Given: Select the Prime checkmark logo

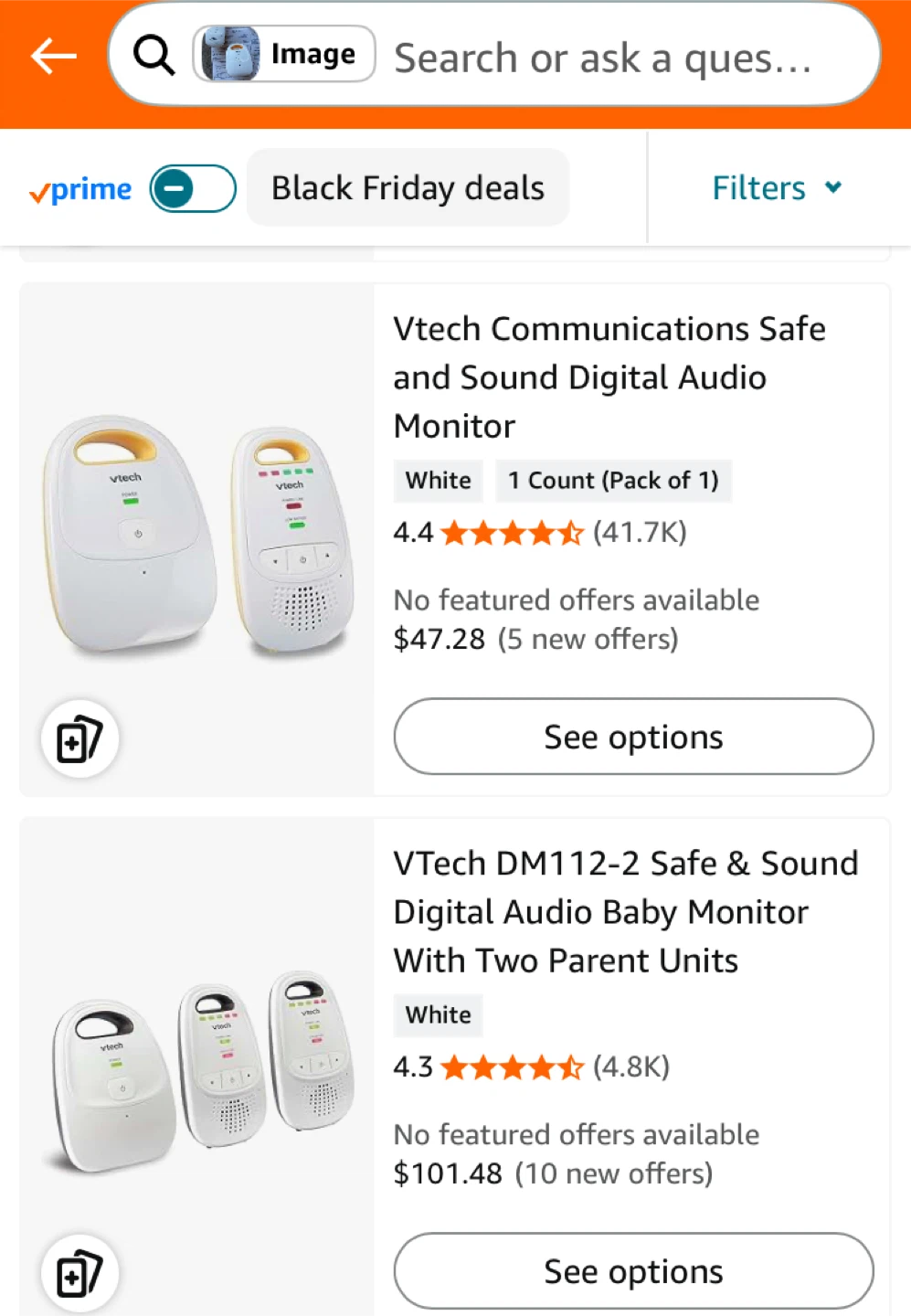Looking at the screenshot, I should pyautogui.click(x=80, y=188).
